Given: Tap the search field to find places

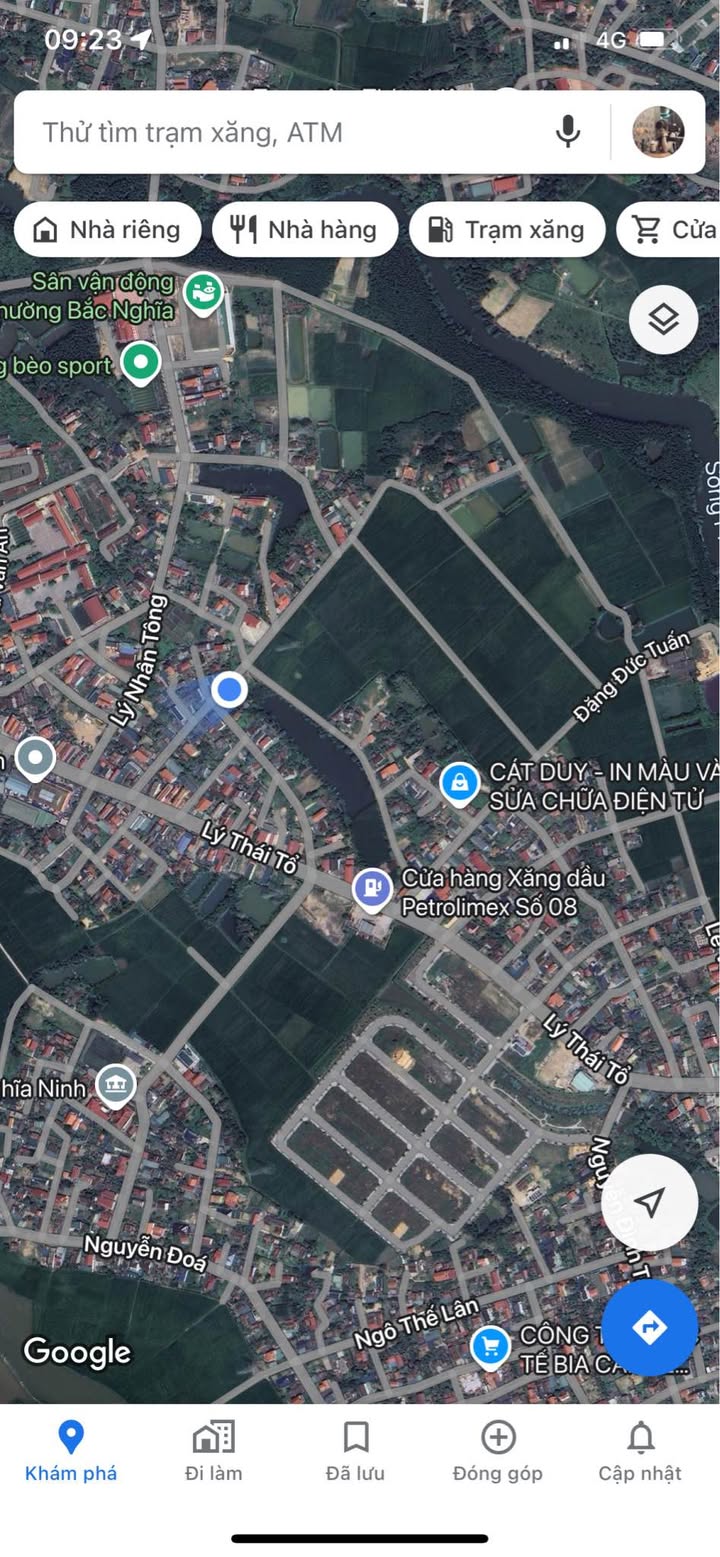Looking at the screenshot, I should pyautogui.click(x=290, y=132).
